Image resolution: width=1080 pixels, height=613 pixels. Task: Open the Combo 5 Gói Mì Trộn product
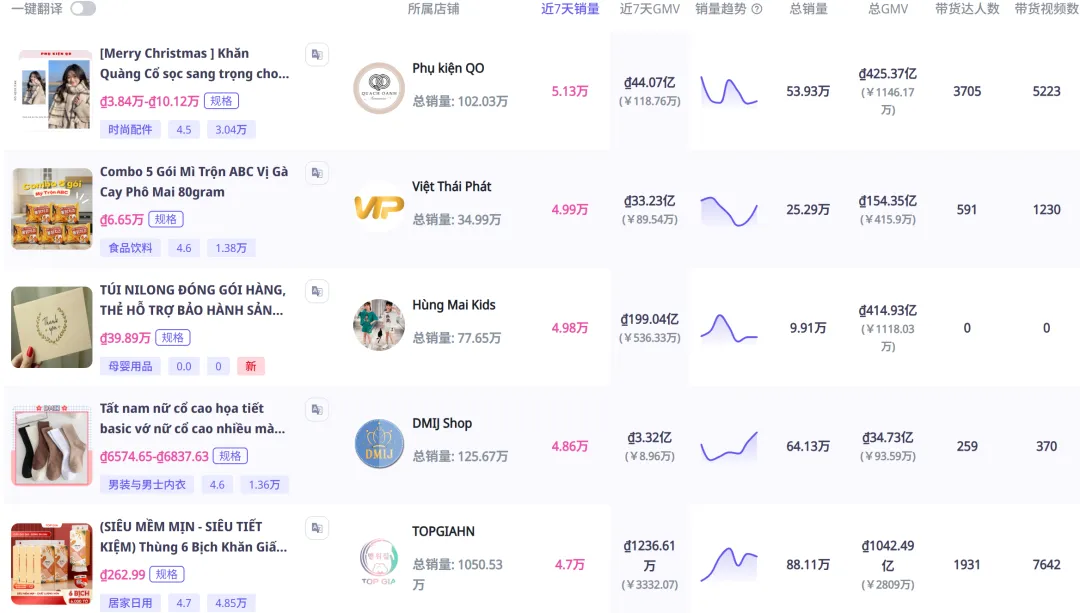pyautogui.click(x=194, y=181)
